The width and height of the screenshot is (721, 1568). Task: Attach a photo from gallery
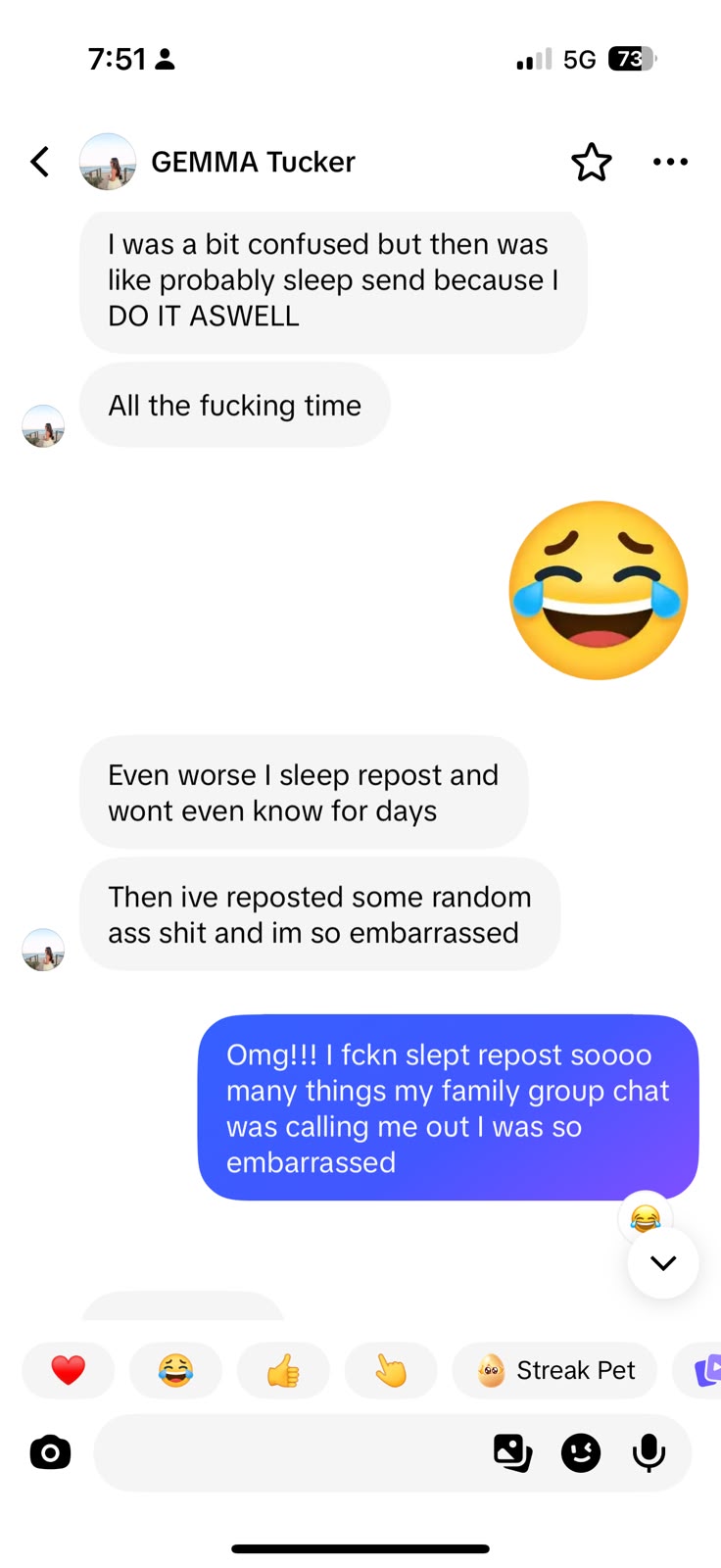point(512,1452)
